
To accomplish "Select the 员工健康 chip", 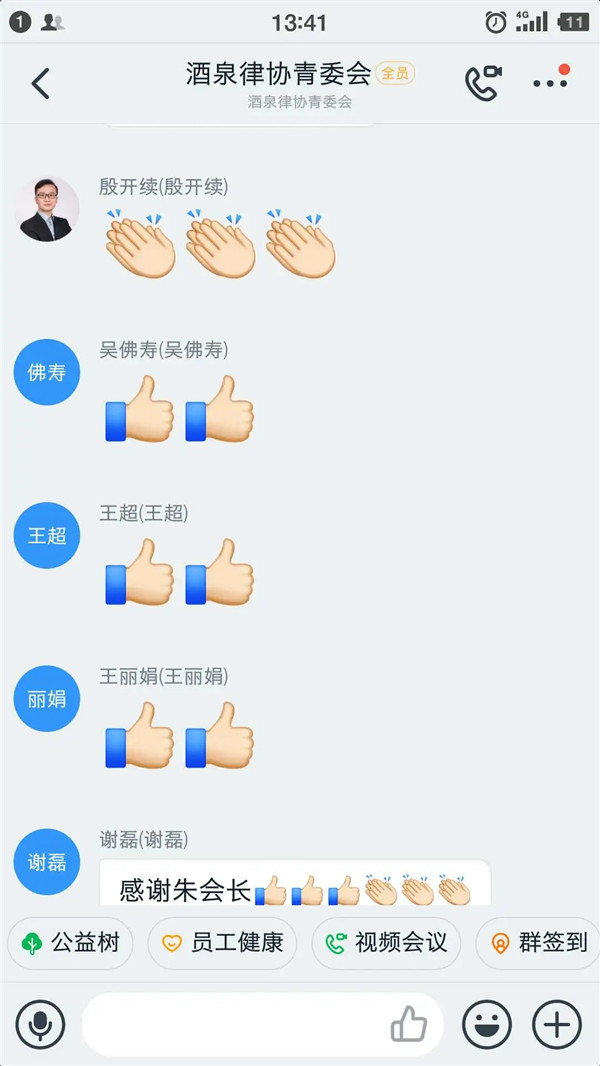I will click(x=222, y=943).
